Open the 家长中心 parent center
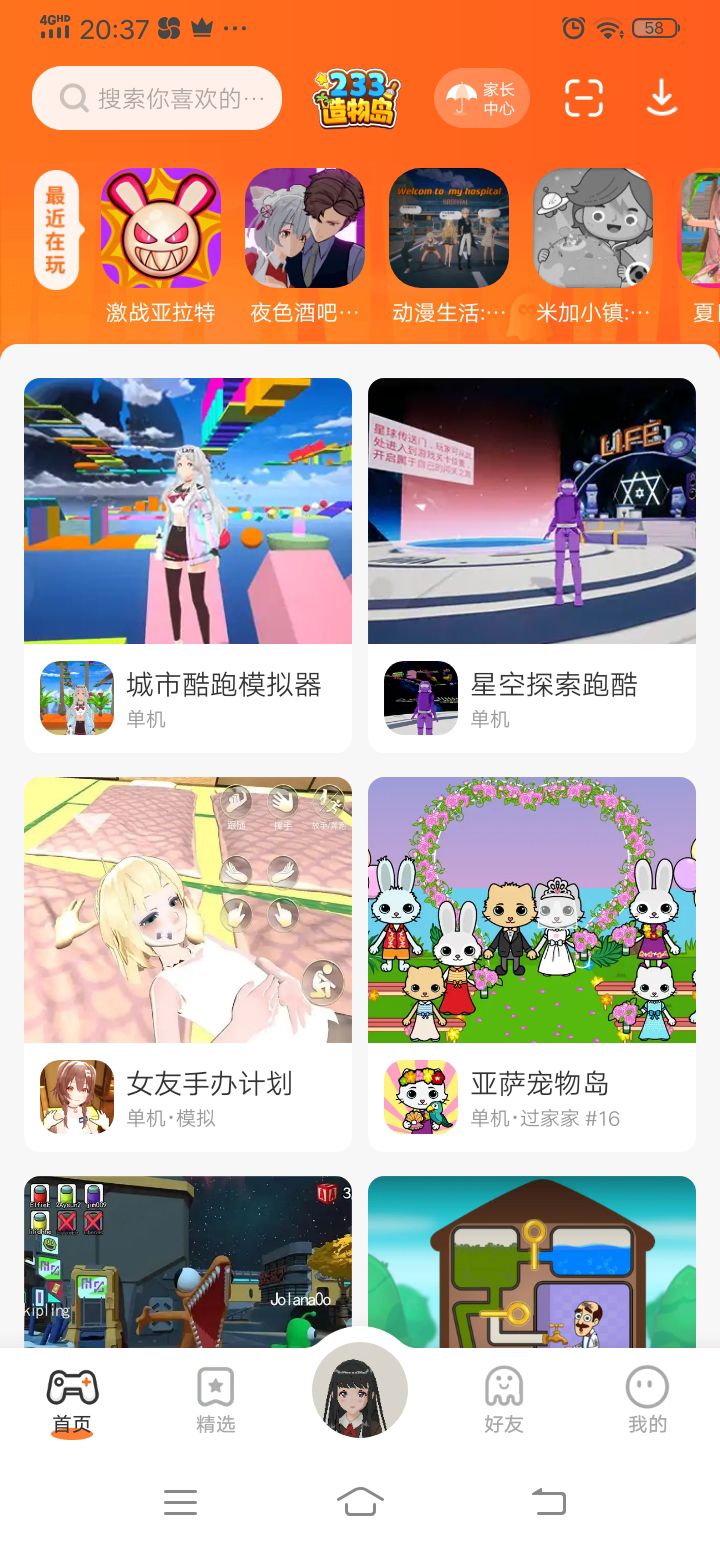Image resolution: width=720 pixels, height=1544 pixels. click(482, 98)
